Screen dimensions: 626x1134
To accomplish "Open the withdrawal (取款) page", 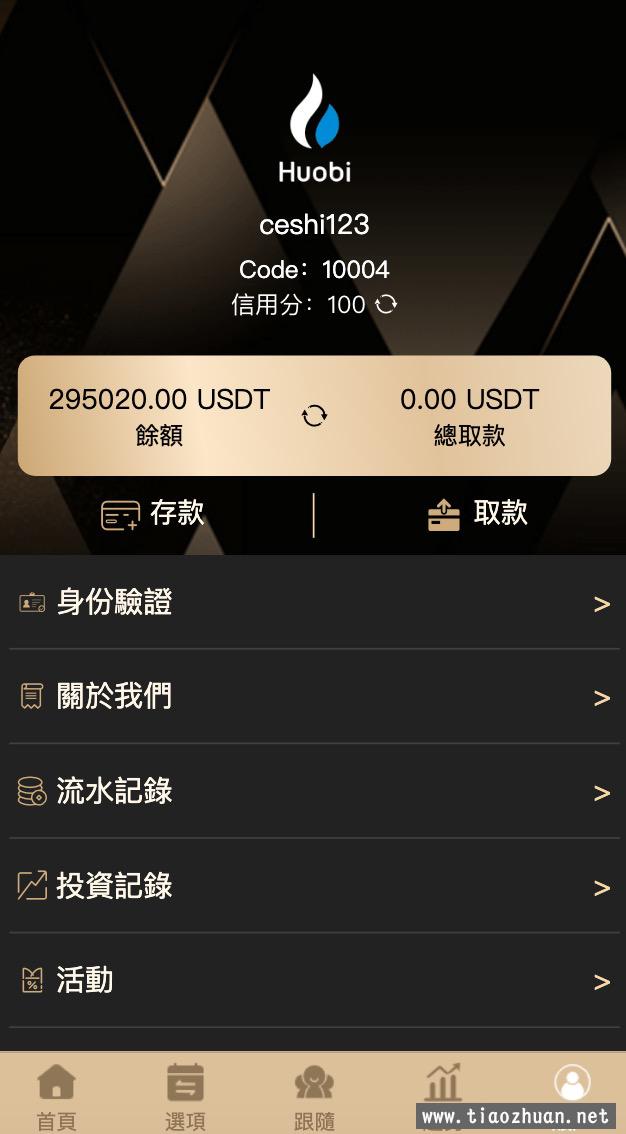I will (x=477, y=514).
